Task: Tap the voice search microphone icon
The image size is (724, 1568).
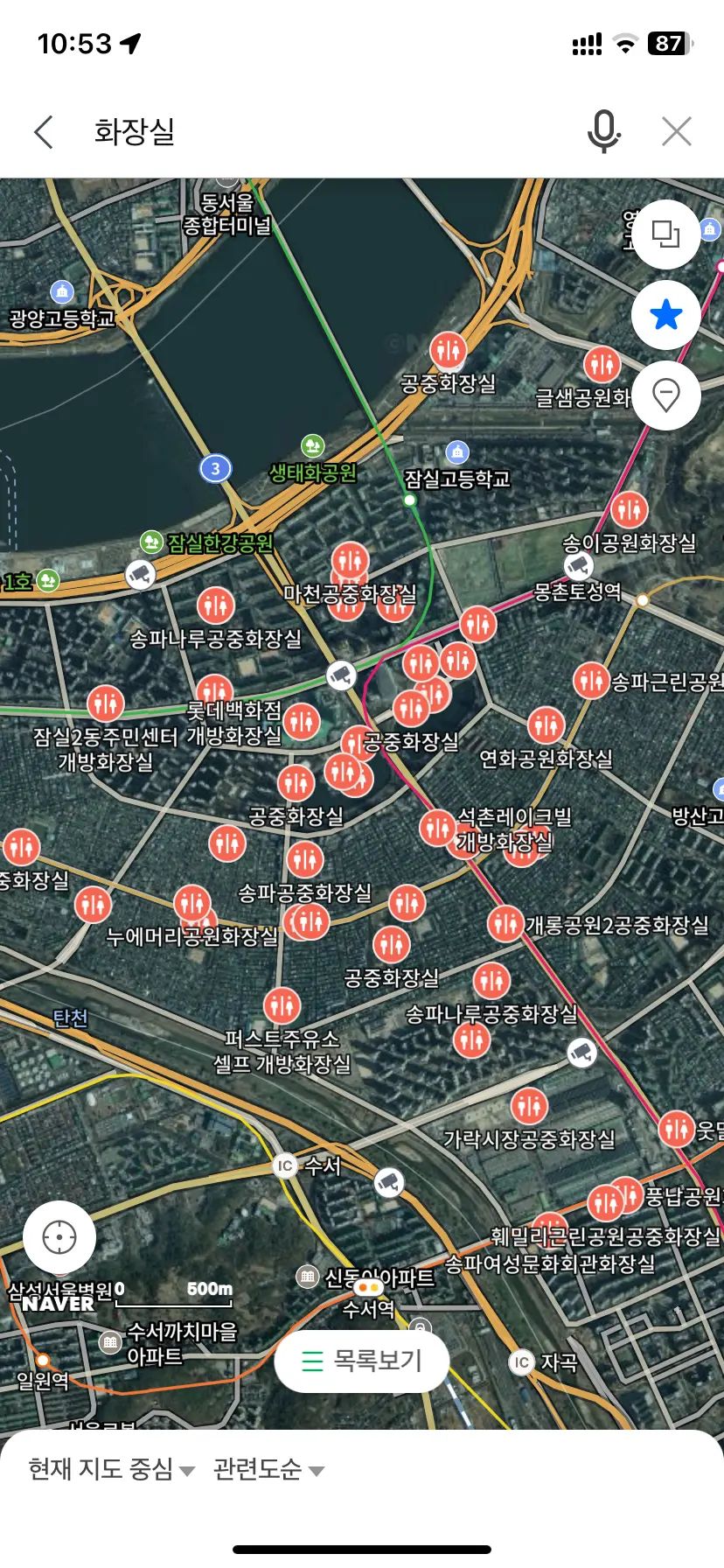Action: tap(602, 132)
